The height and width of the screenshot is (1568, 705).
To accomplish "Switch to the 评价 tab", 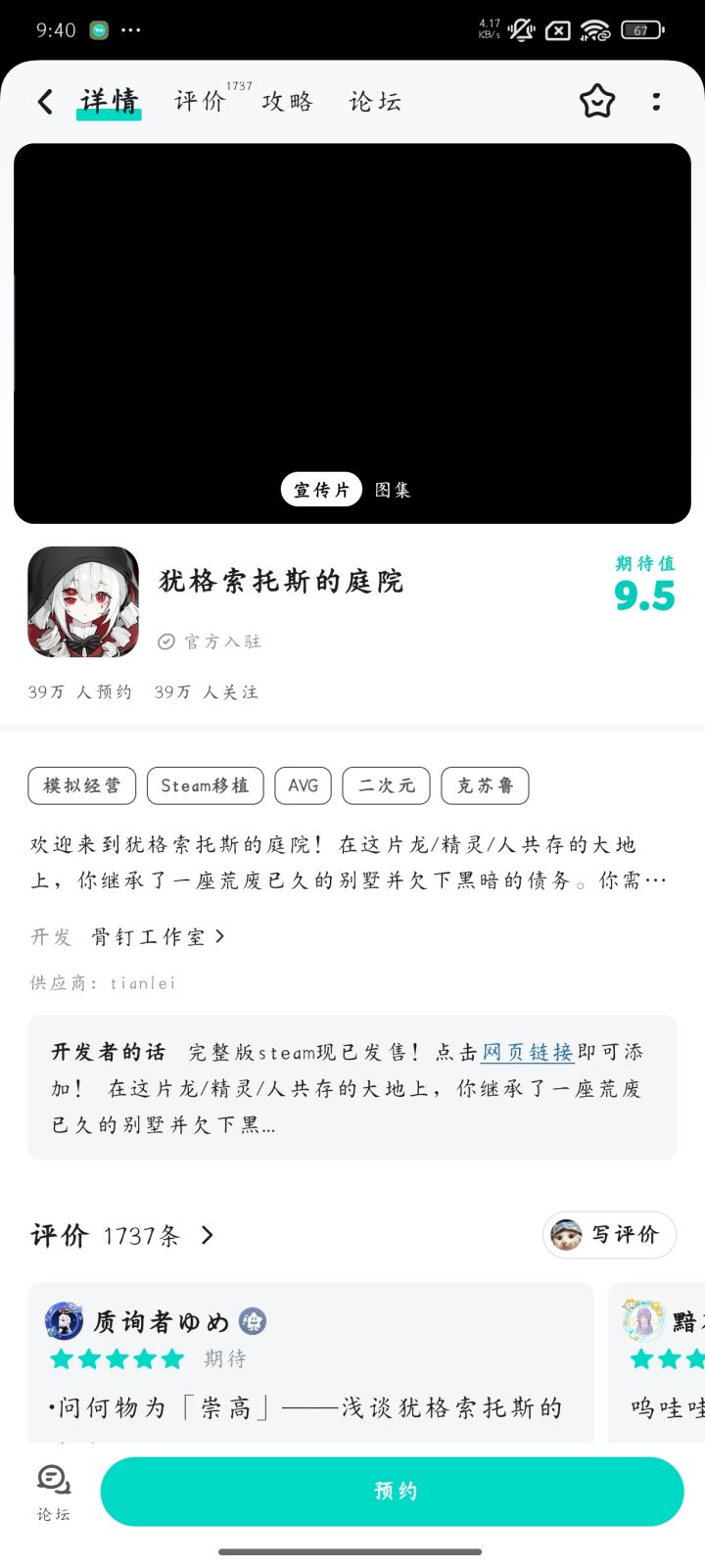I will coord(200,101).
